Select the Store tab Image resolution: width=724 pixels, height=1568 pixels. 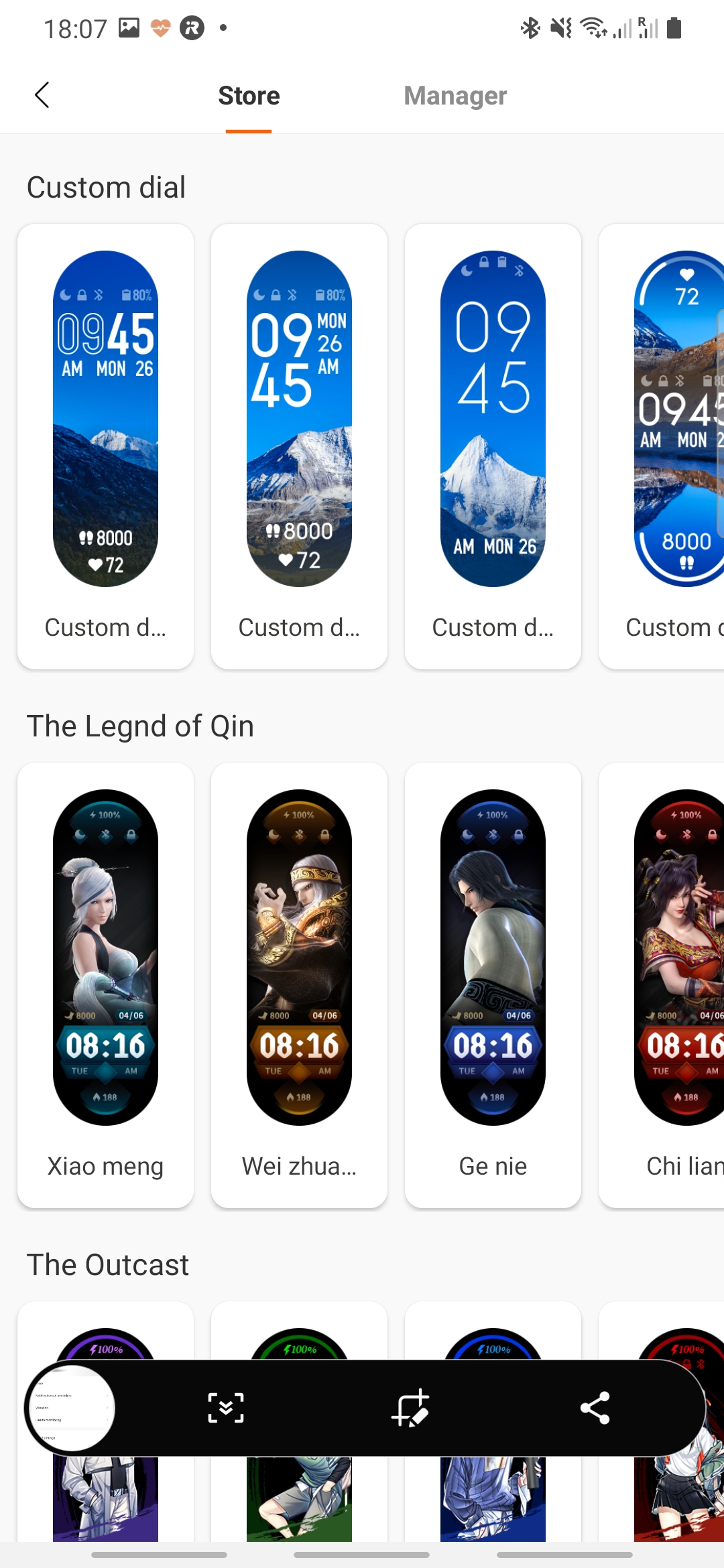pyautogui.click(x=249, y=96)
